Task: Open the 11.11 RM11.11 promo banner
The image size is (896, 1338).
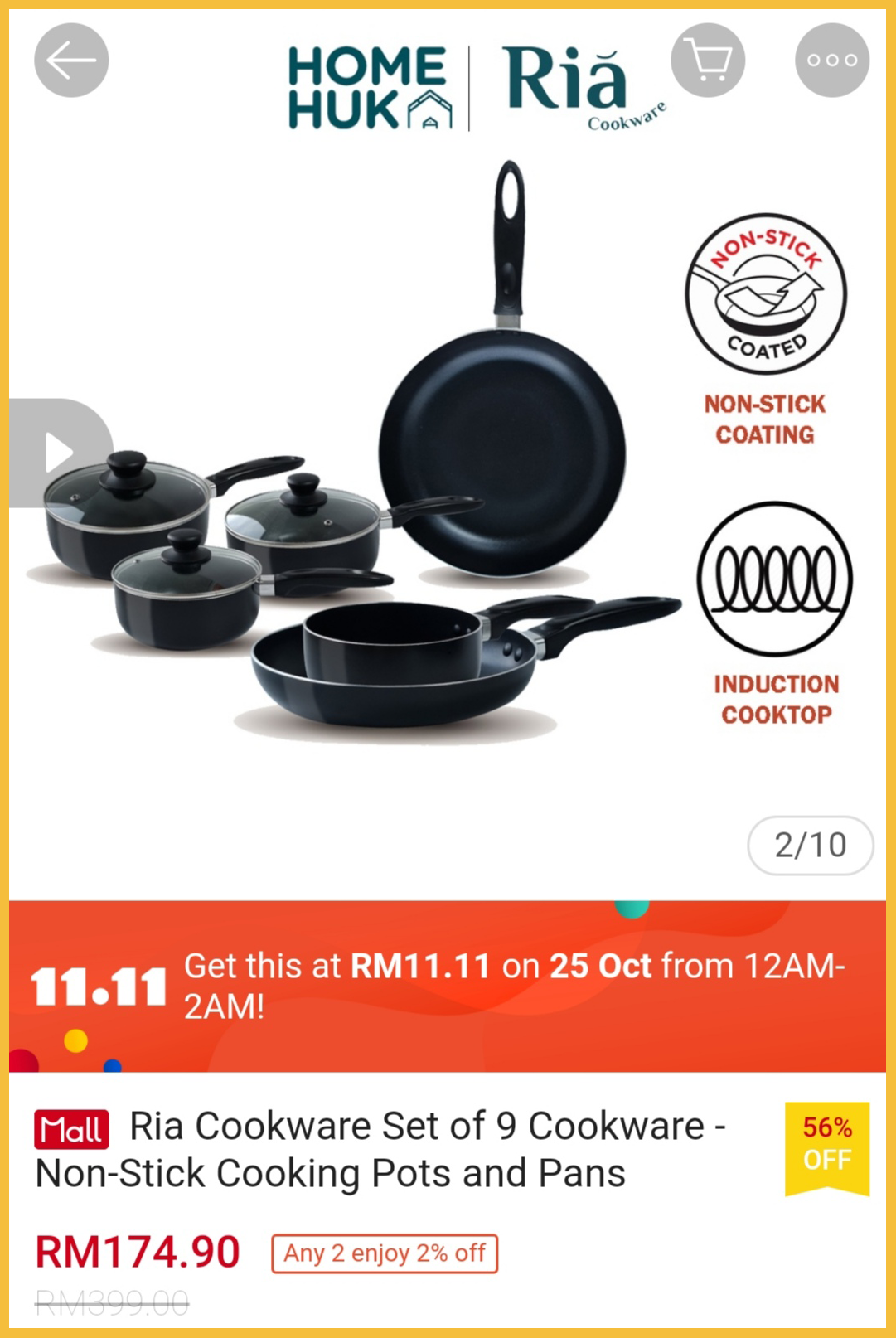Action: (x=448, y=987)
